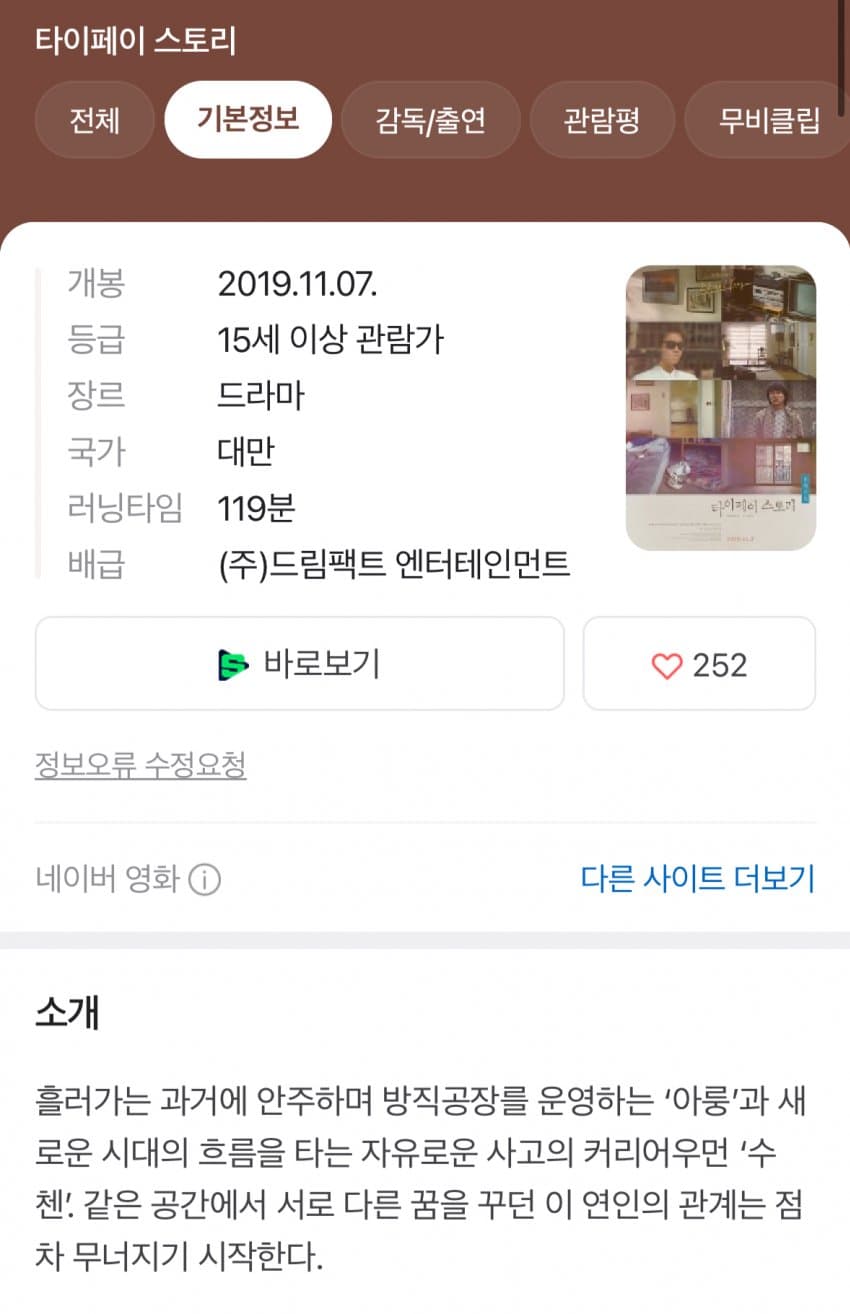The image size is (850, 1314).
Task: Select the 기본정보 tab
Action: [248, 120]
